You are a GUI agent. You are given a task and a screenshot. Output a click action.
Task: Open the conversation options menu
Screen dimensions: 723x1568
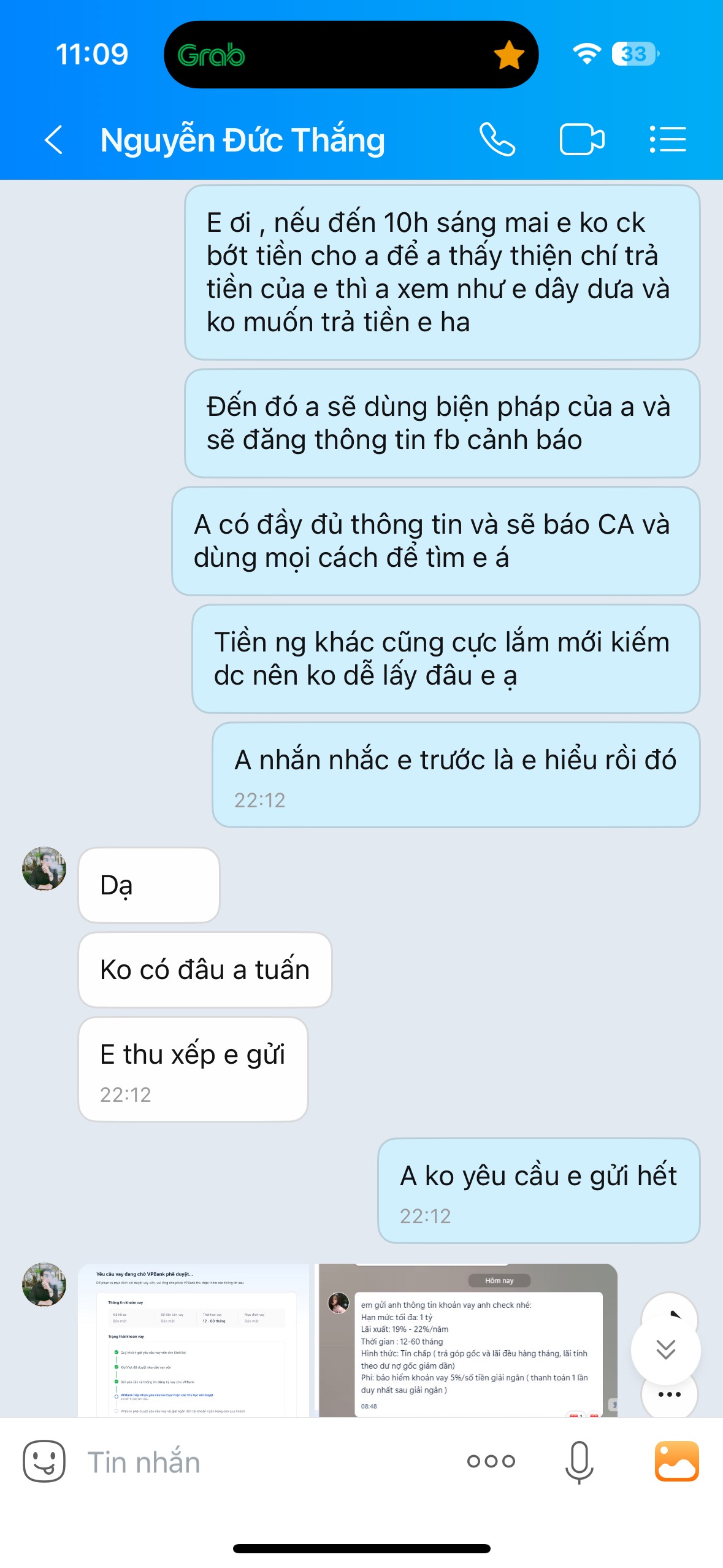pyautogui.click(x=667, y=140)
